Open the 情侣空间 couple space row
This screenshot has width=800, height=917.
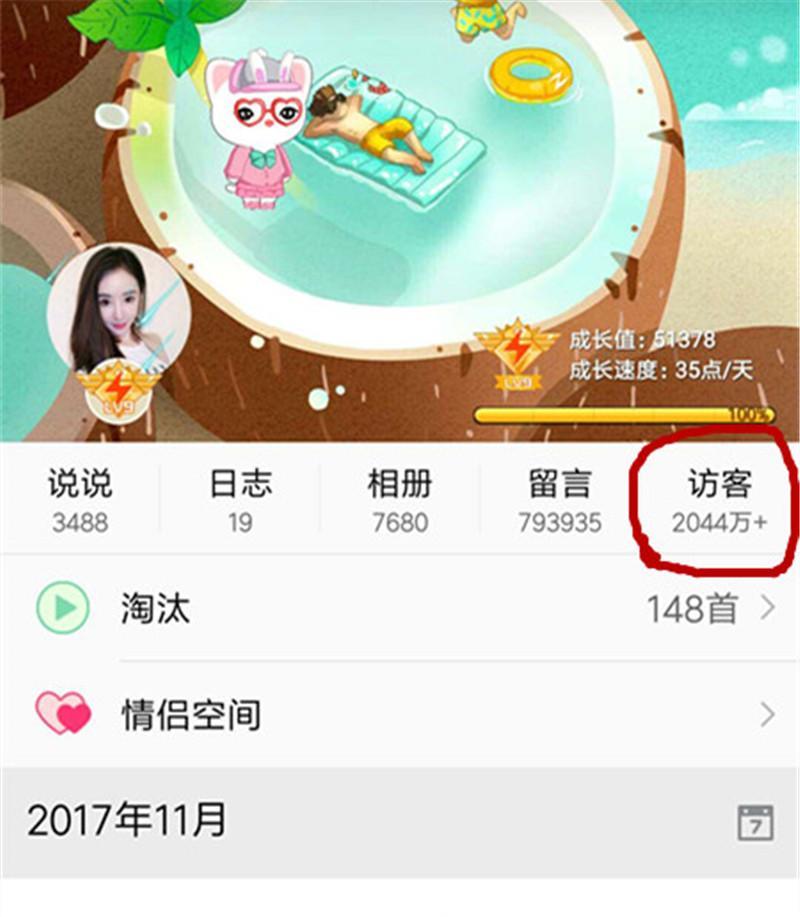point(400,715)
